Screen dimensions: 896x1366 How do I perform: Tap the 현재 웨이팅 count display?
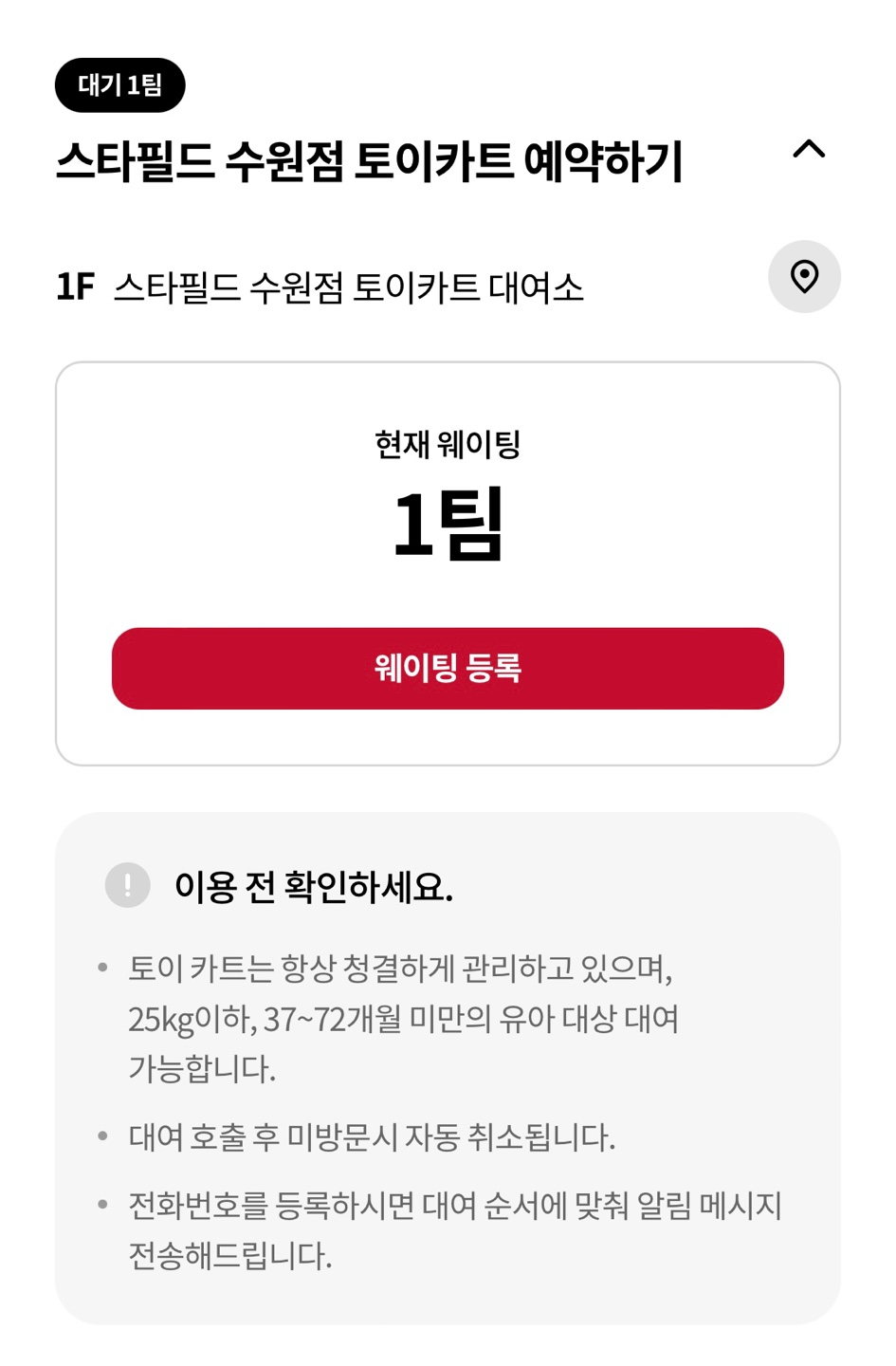coord(448,441)
